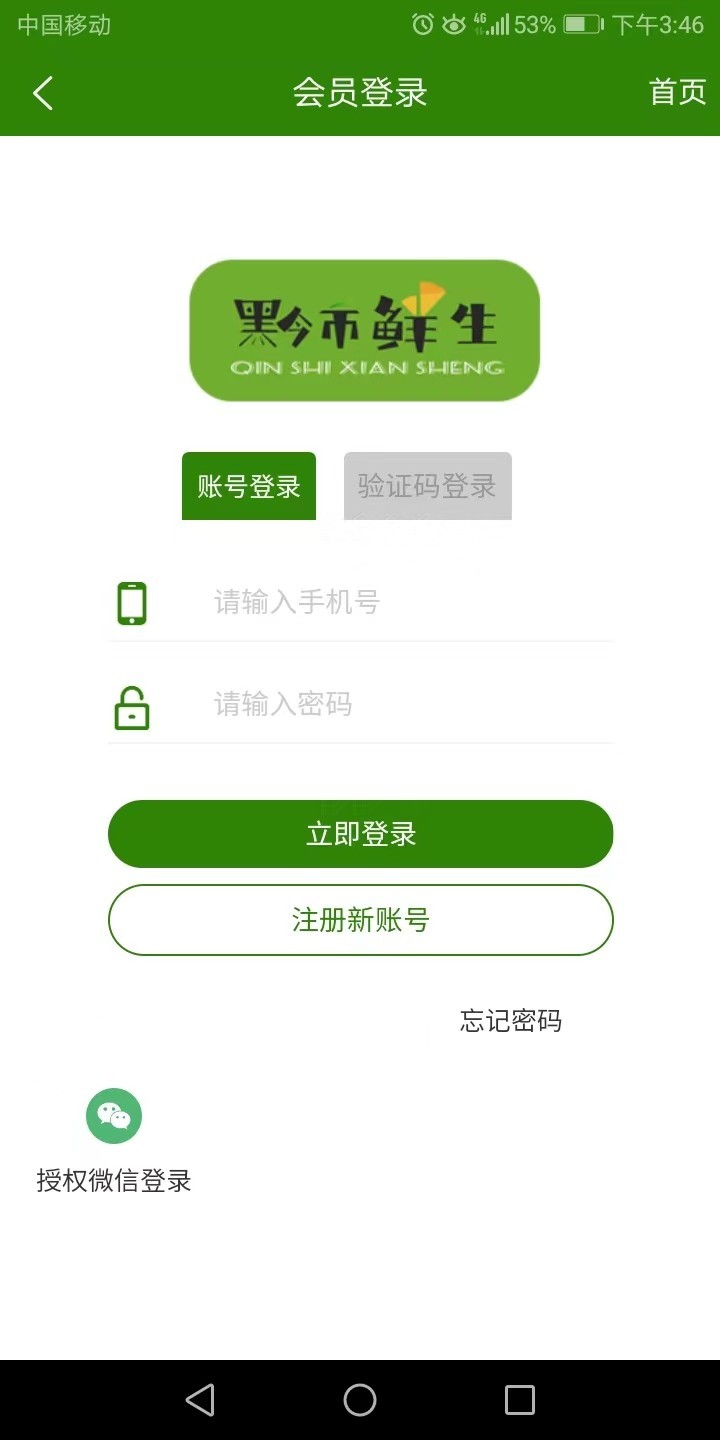Screen dimensions: 720x1440
Task: Switch to the 验证码登录 tab
Action: coord(428,486)
